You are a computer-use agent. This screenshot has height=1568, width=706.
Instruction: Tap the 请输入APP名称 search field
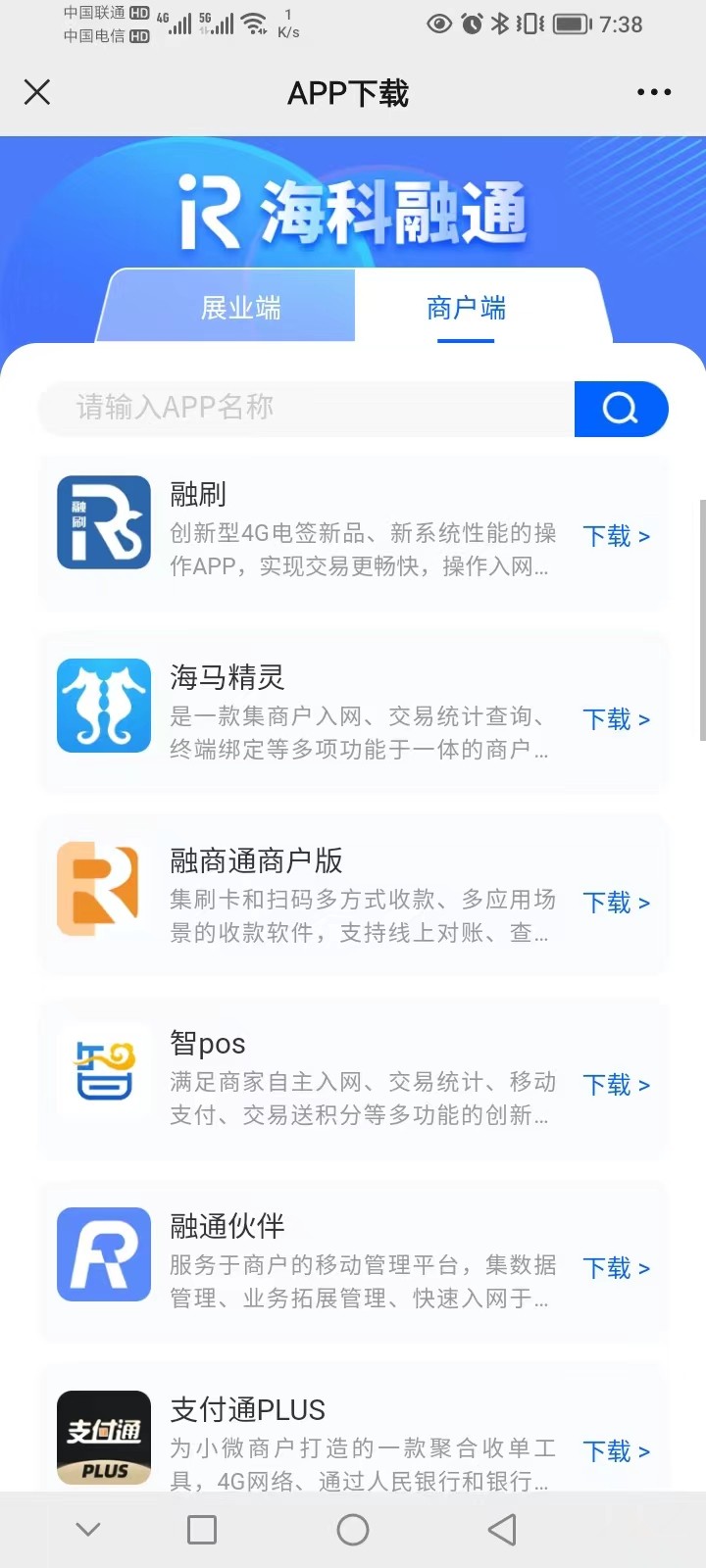coord(306,408)
